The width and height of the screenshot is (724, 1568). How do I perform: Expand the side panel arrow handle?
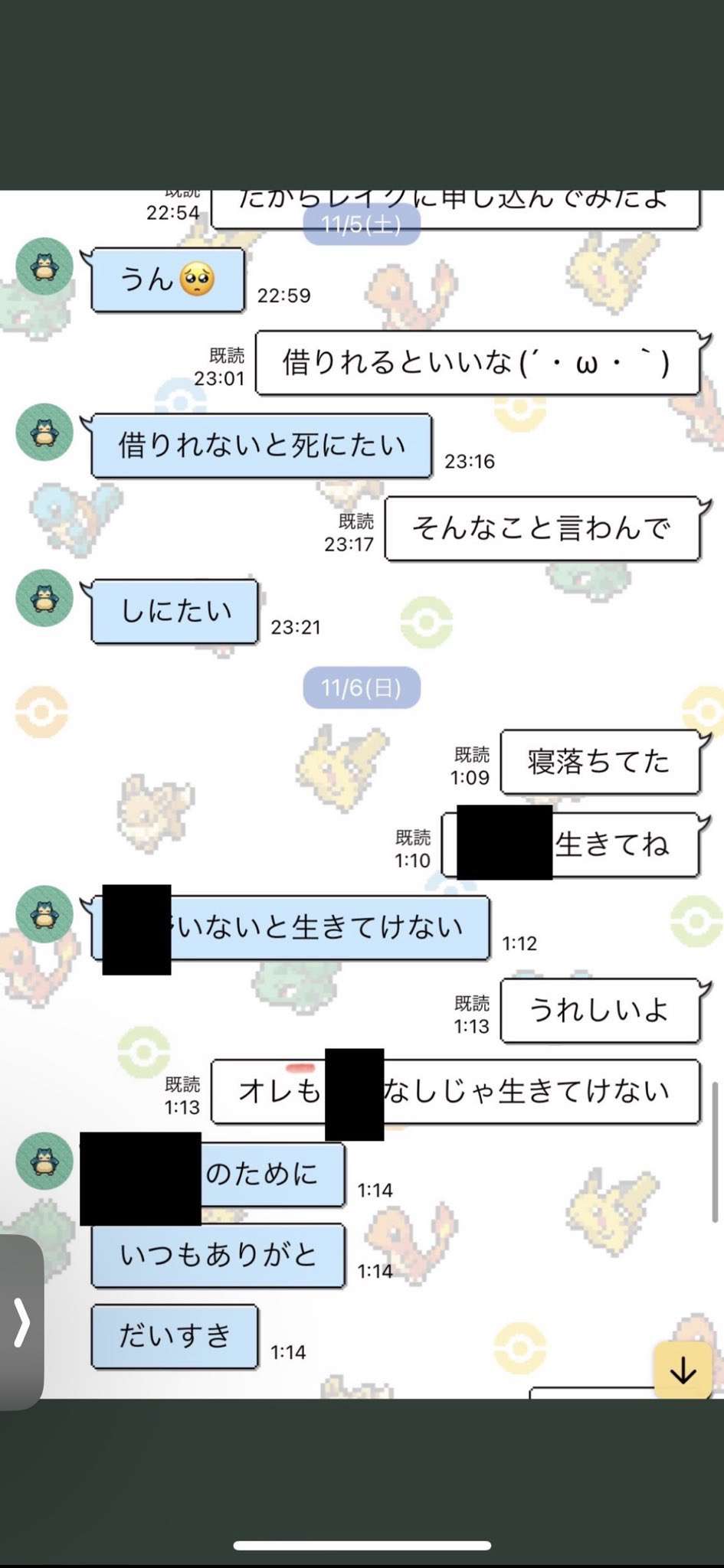21,1321
